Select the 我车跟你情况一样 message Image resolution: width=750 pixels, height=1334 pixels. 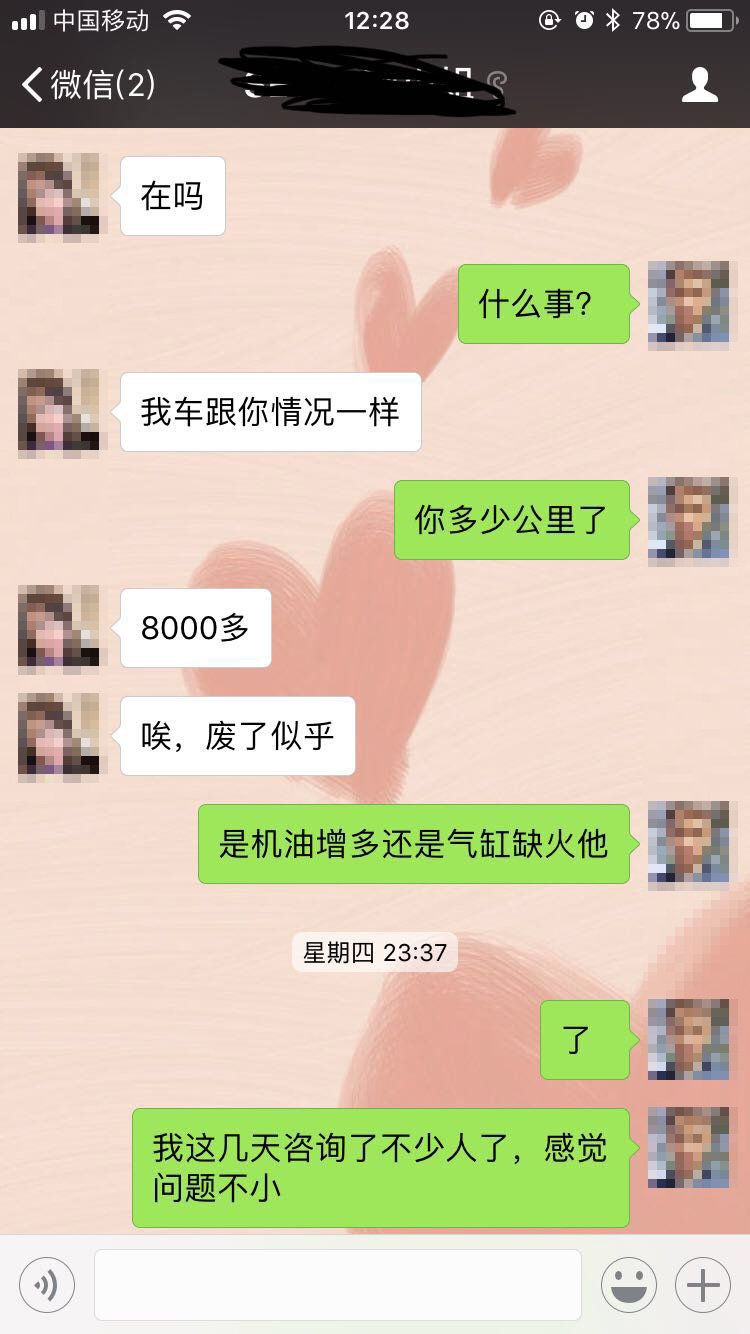(x=270, y=411)
